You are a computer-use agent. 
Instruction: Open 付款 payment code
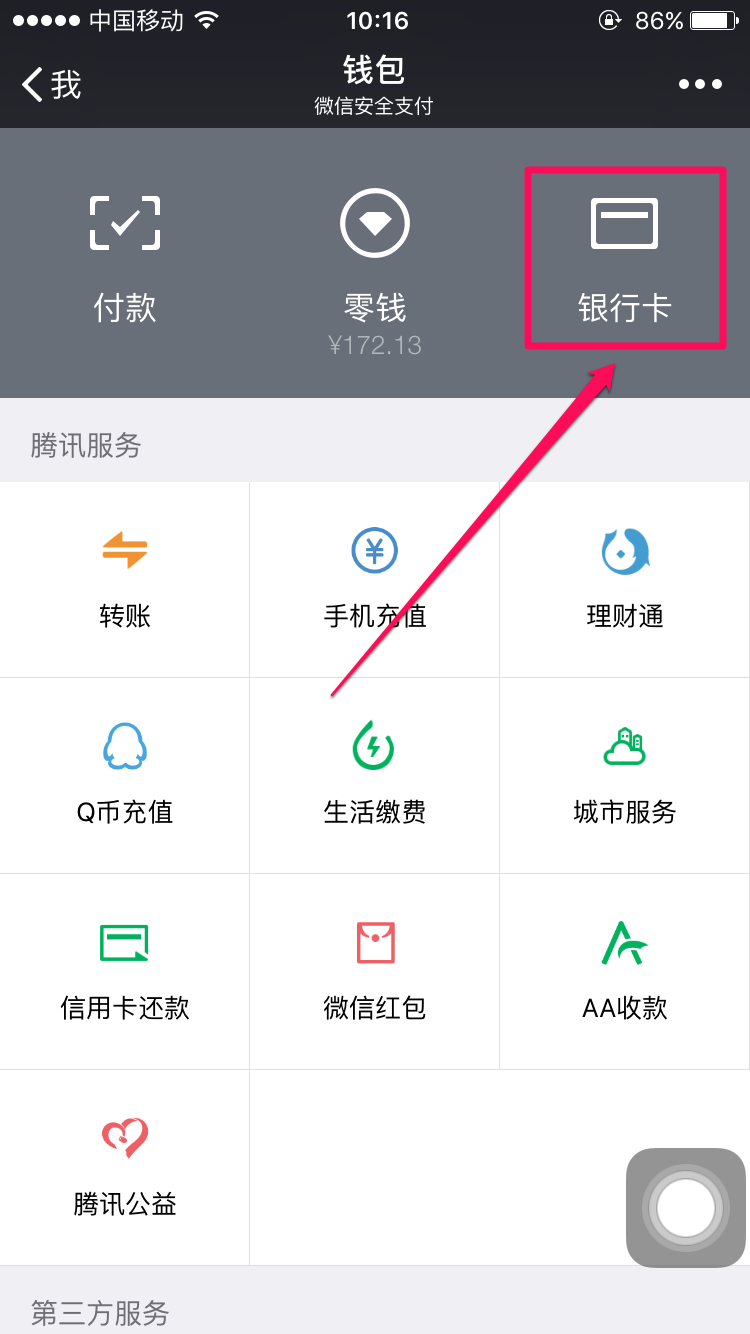[125, 260]
